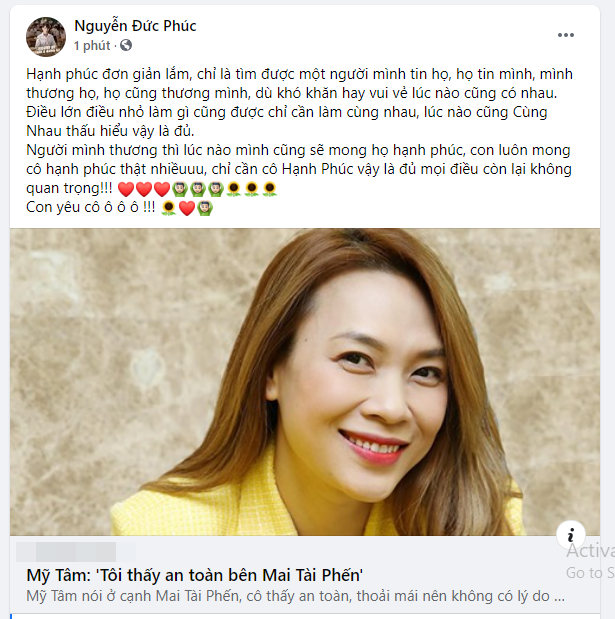Open the Mỹ Tâm article photo preview

(x=305, y=382)
